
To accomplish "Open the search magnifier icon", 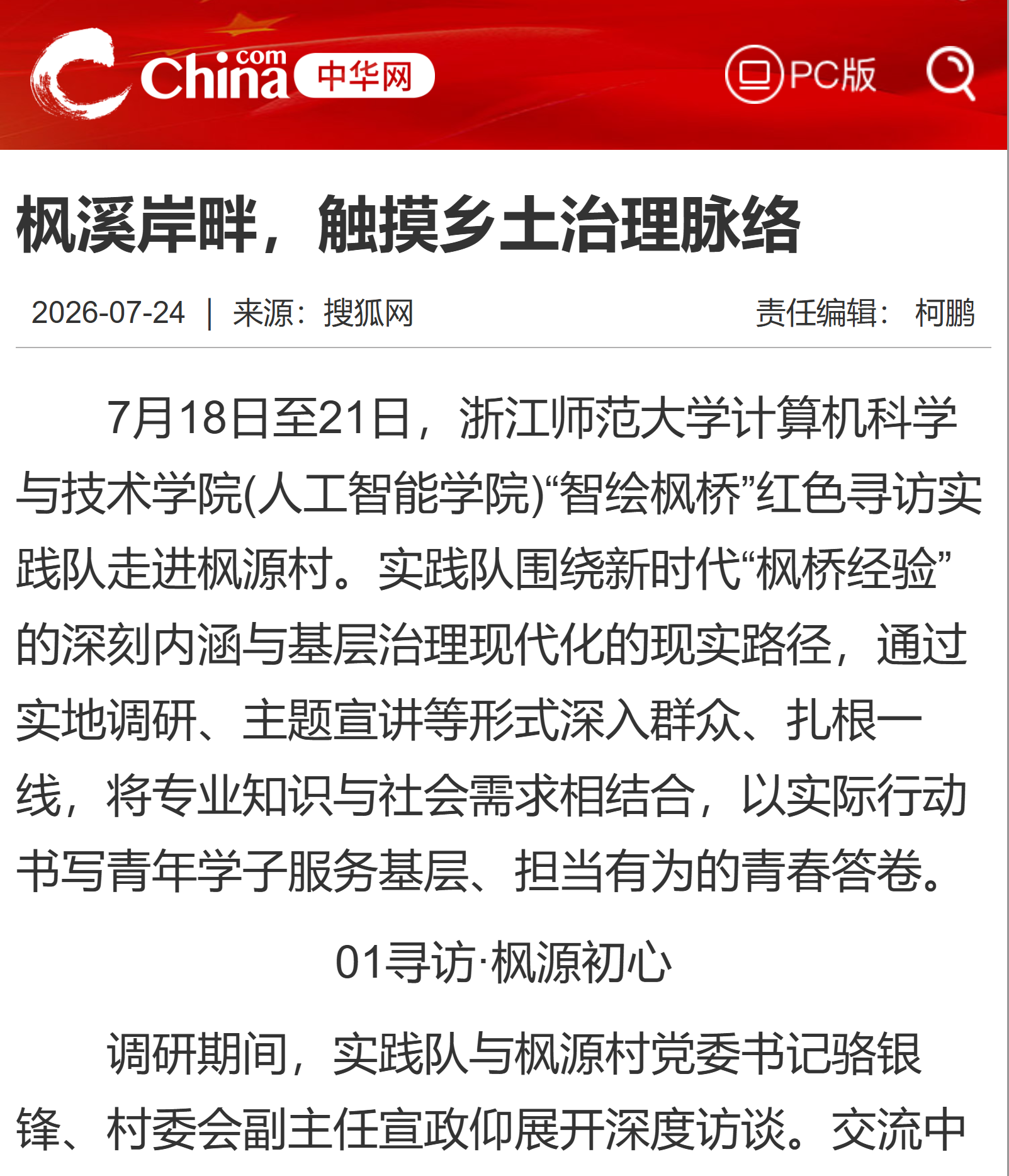I will pyautogui.click(x=951, y=74).
